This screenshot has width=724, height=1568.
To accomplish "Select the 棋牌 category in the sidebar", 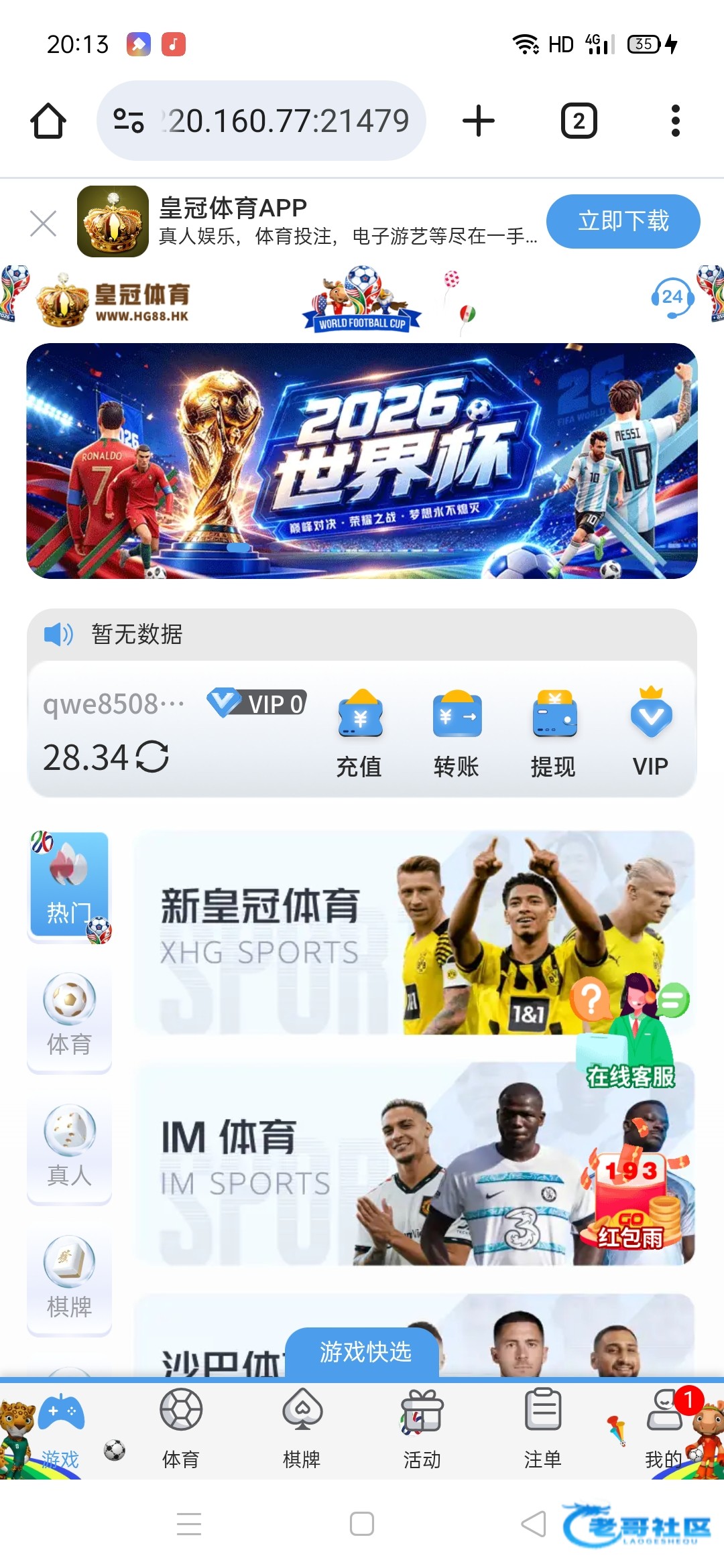I will [69, 1279].
